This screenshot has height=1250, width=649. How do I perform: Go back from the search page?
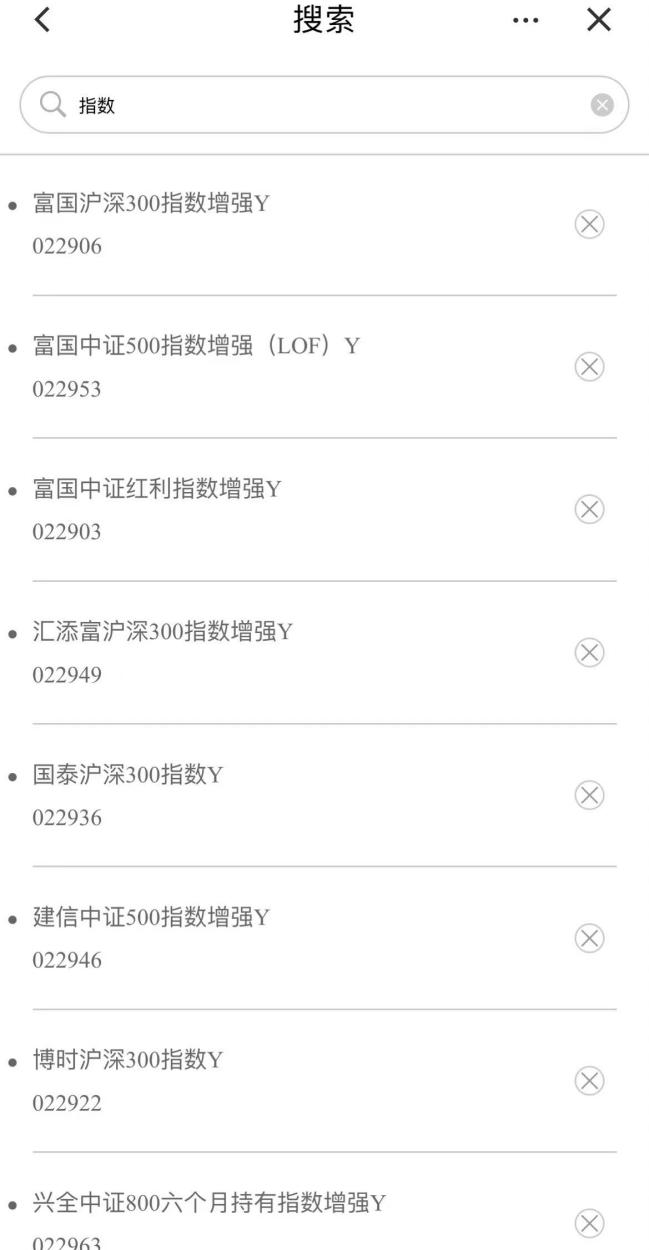pyautogui.click(x=41, y=20)
